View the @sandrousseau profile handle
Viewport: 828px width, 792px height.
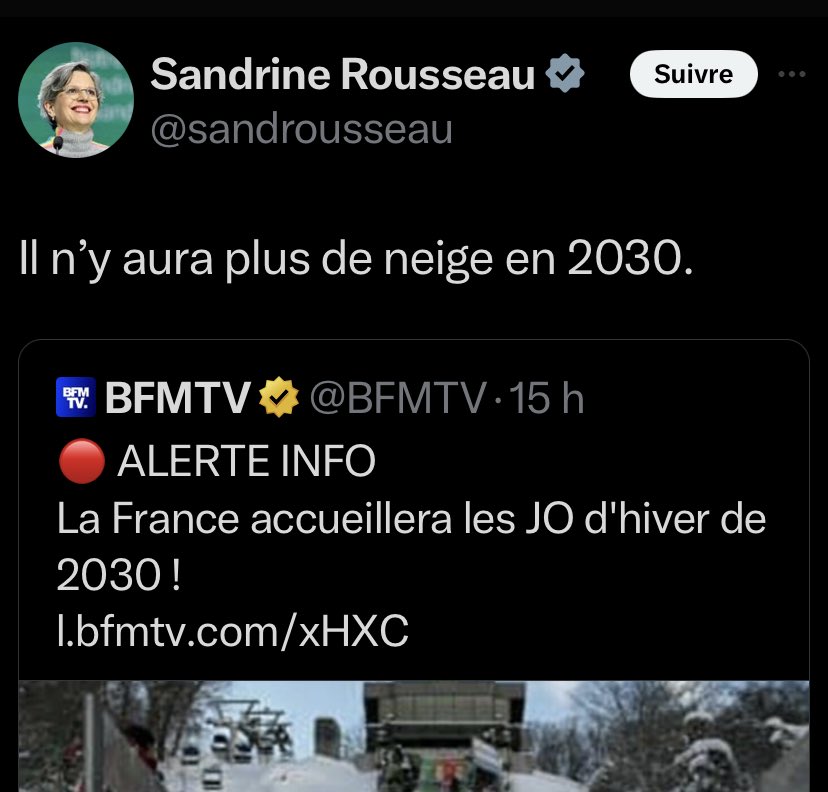click(x=301, y=130)
